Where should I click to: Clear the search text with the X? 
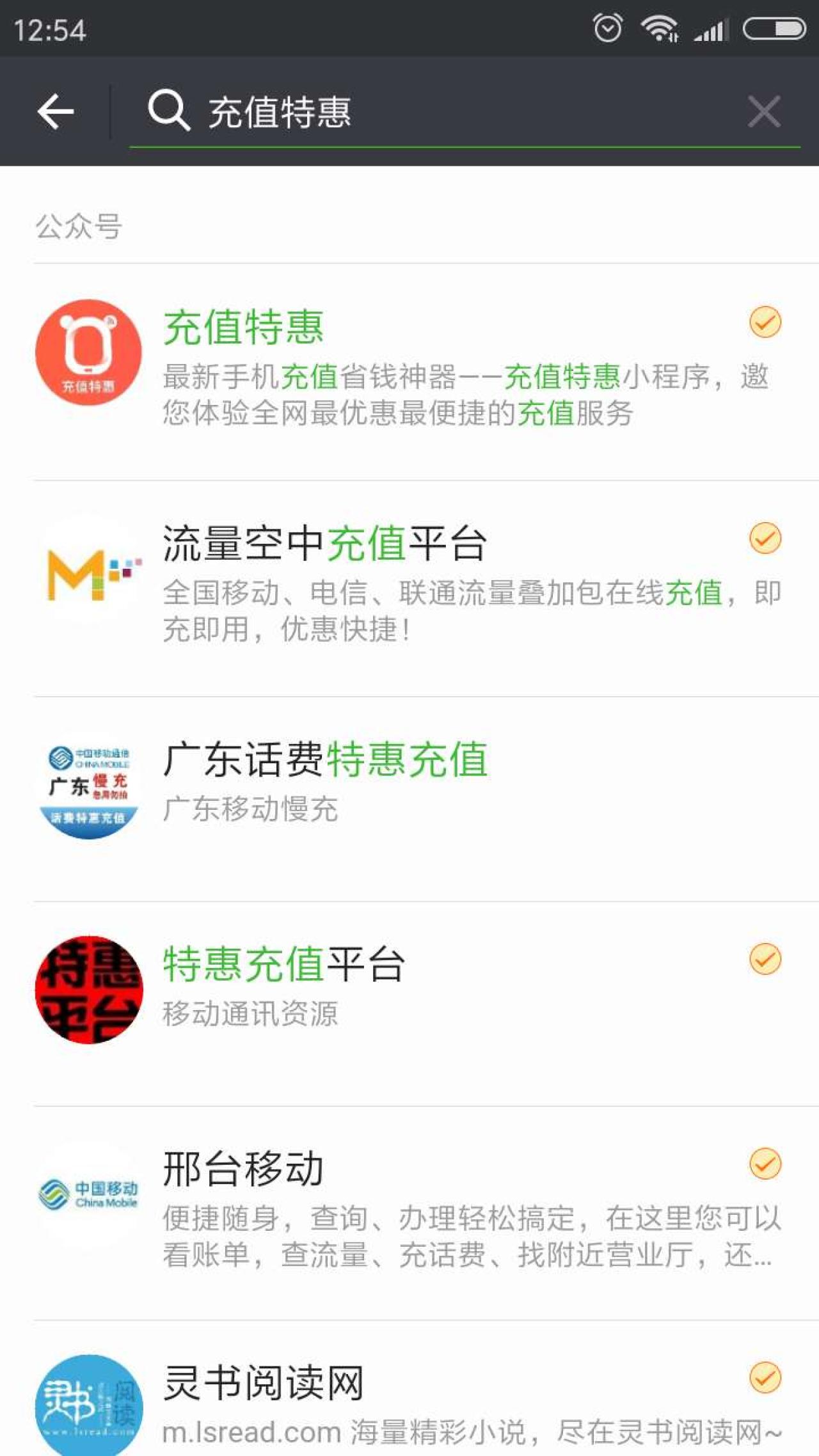764,112
